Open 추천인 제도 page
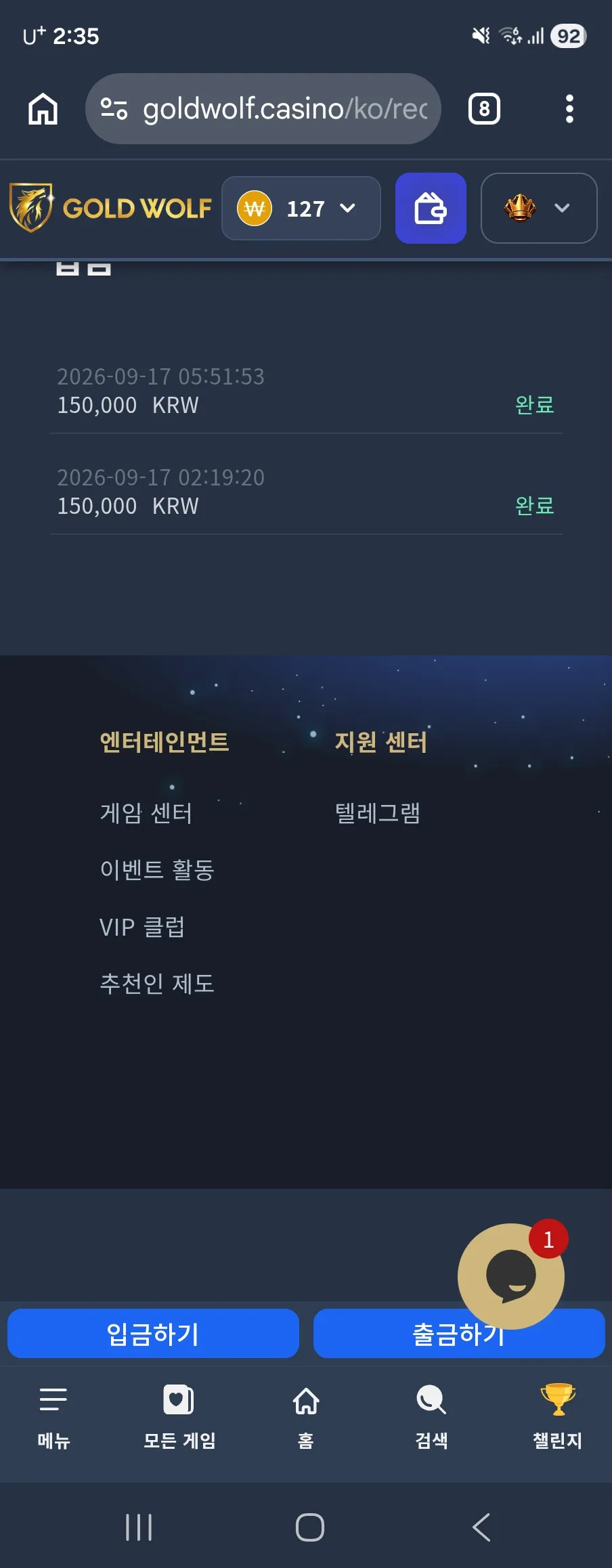The width and height of the screenshot is (612, 1568). tap(157, 984)
